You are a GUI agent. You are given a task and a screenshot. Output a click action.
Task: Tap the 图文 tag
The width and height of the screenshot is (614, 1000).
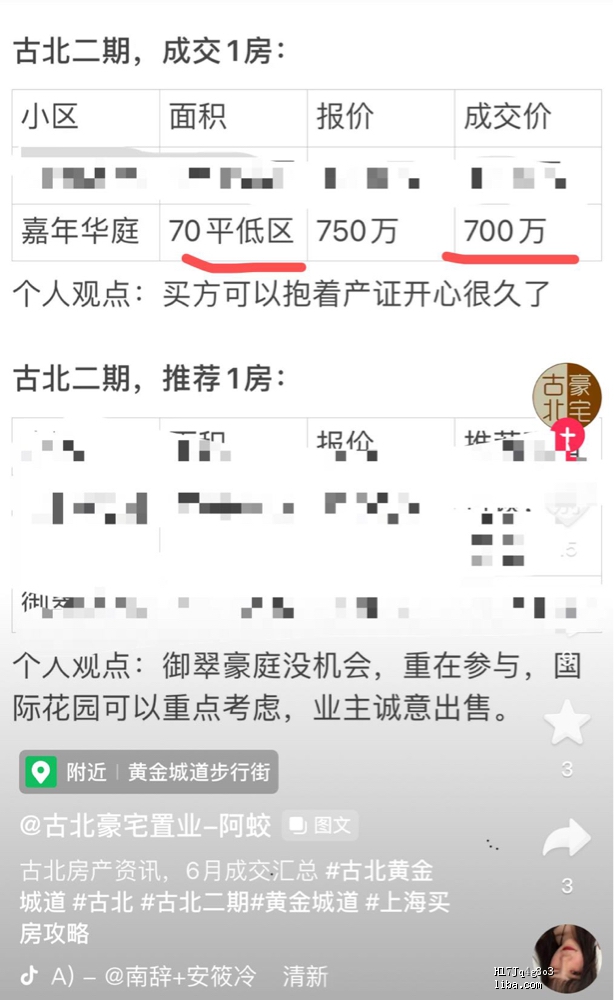click(320, 825)
